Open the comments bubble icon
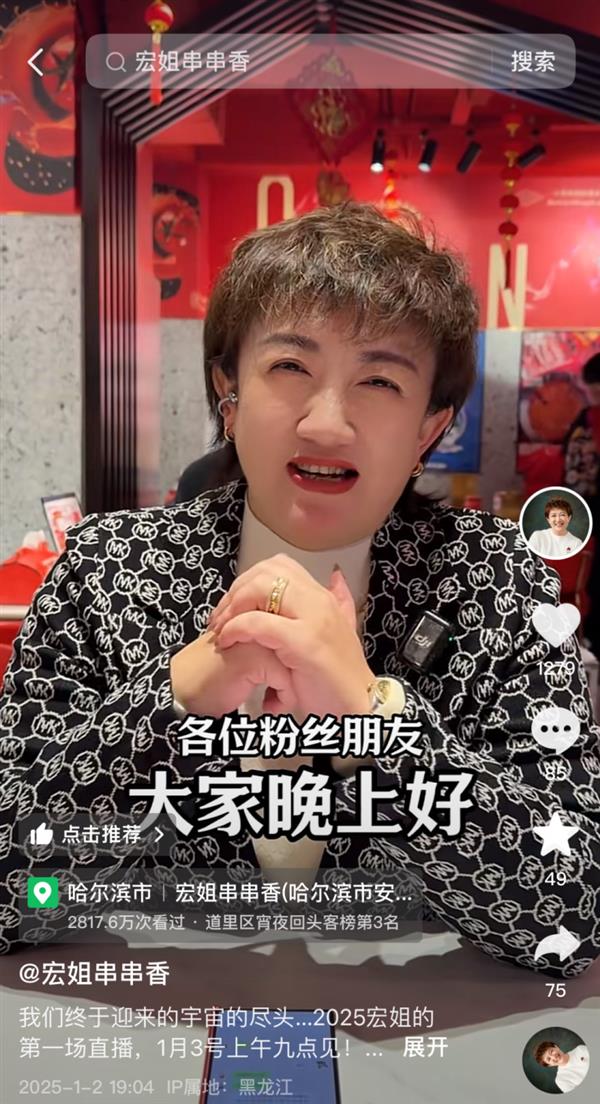Image resolution: width=600 pixels, height=1104 pixels. point(555,729)
